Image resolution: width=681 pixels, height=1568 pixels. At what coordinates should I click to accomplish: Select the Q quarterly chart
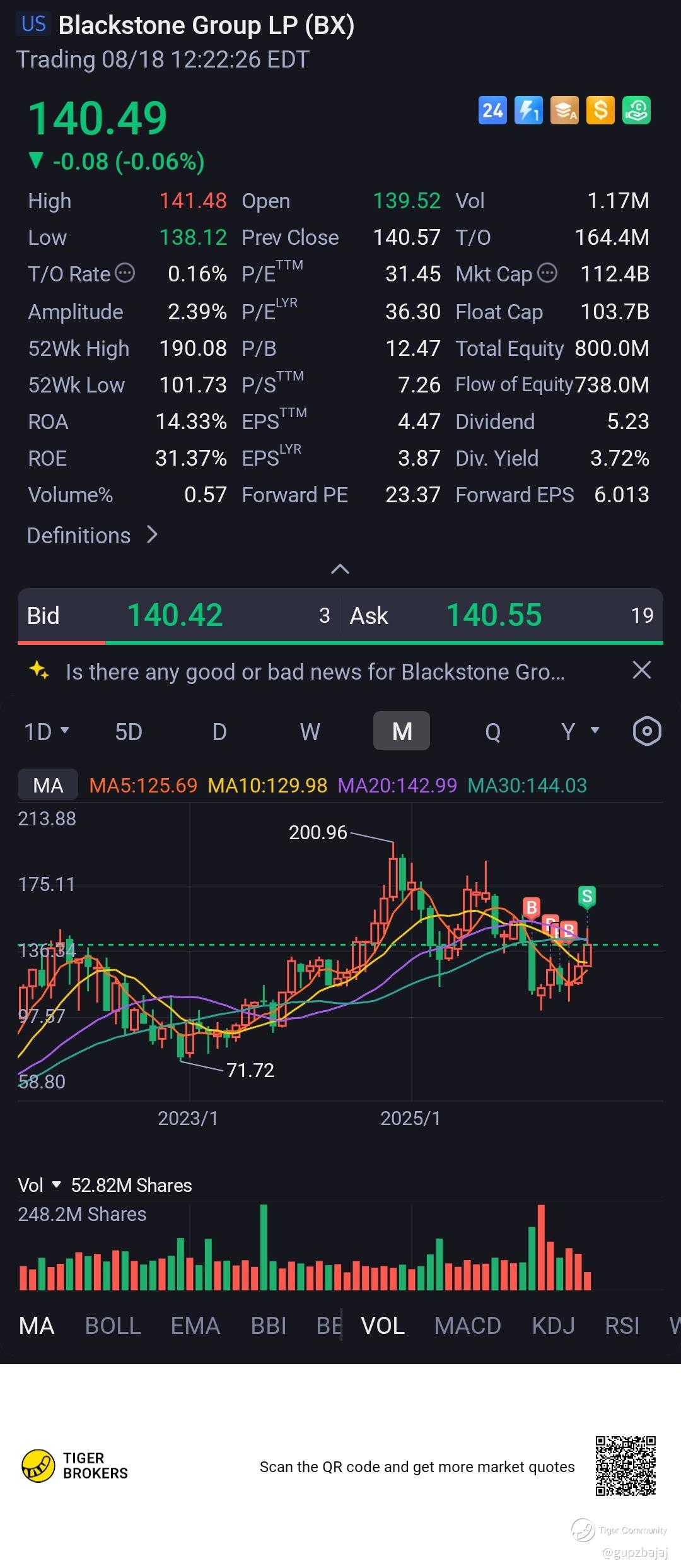tap(492, 731)
